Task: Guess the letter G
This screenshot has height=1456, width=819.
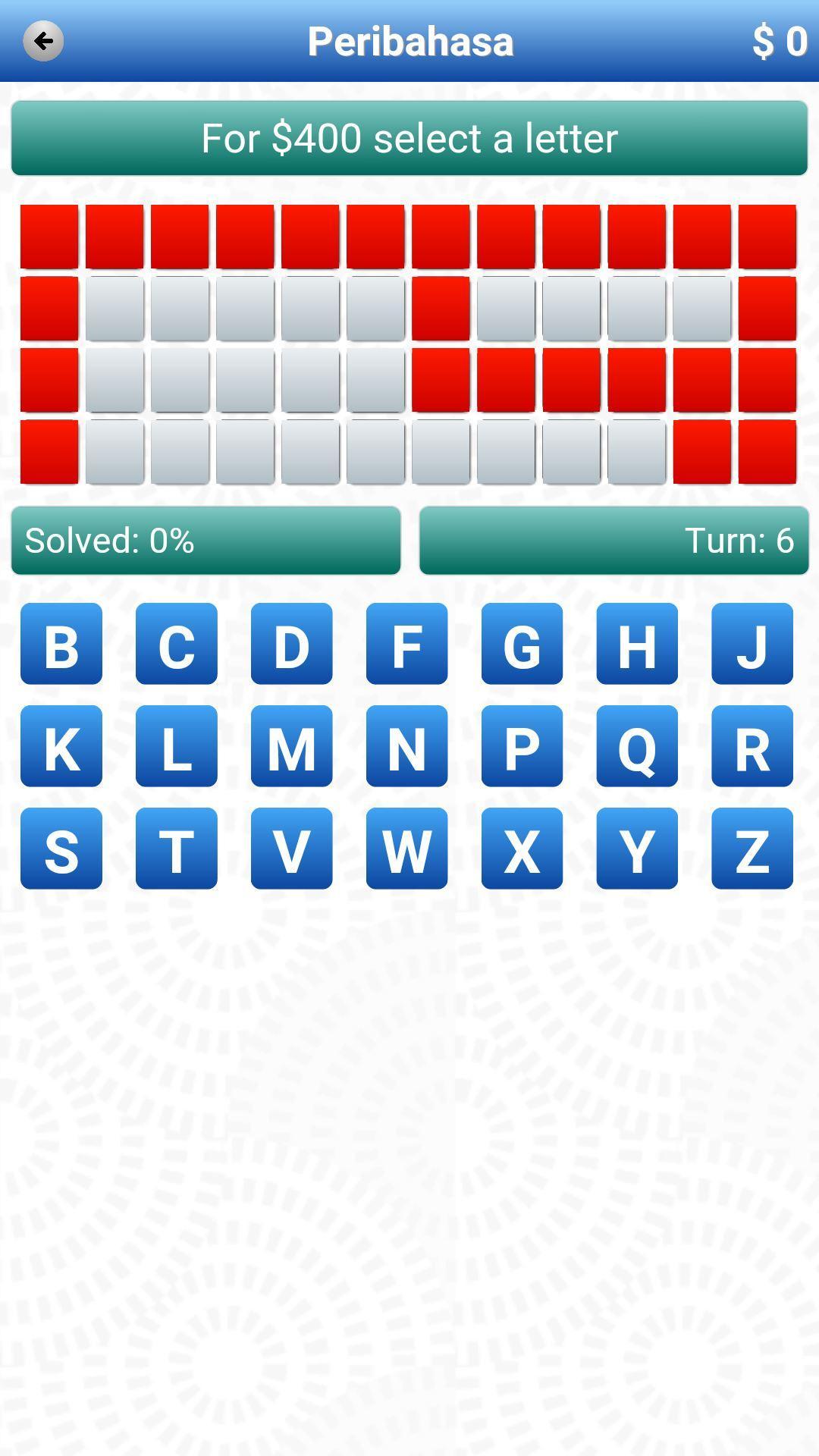Action: pyautogui.click(x=522, y=644)
